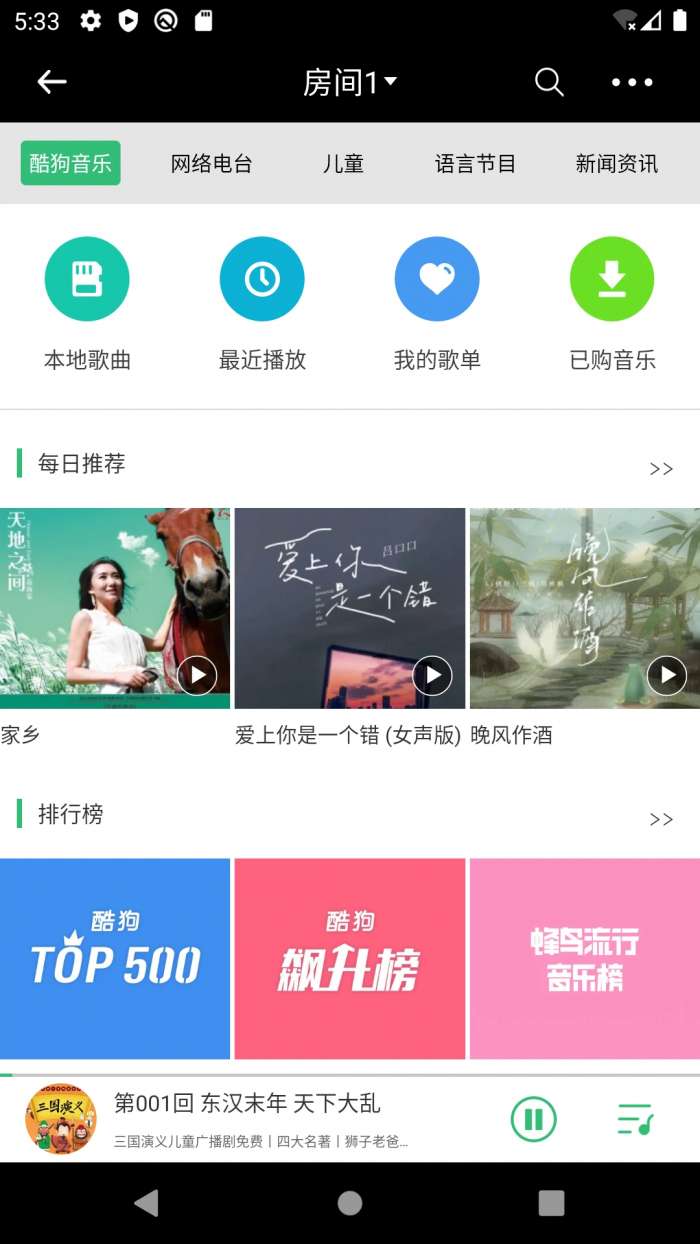Image resolution: width=700 pixels, height=1244 pixels.
Task: Tap the system home button
Action: tap(349, 1203)
